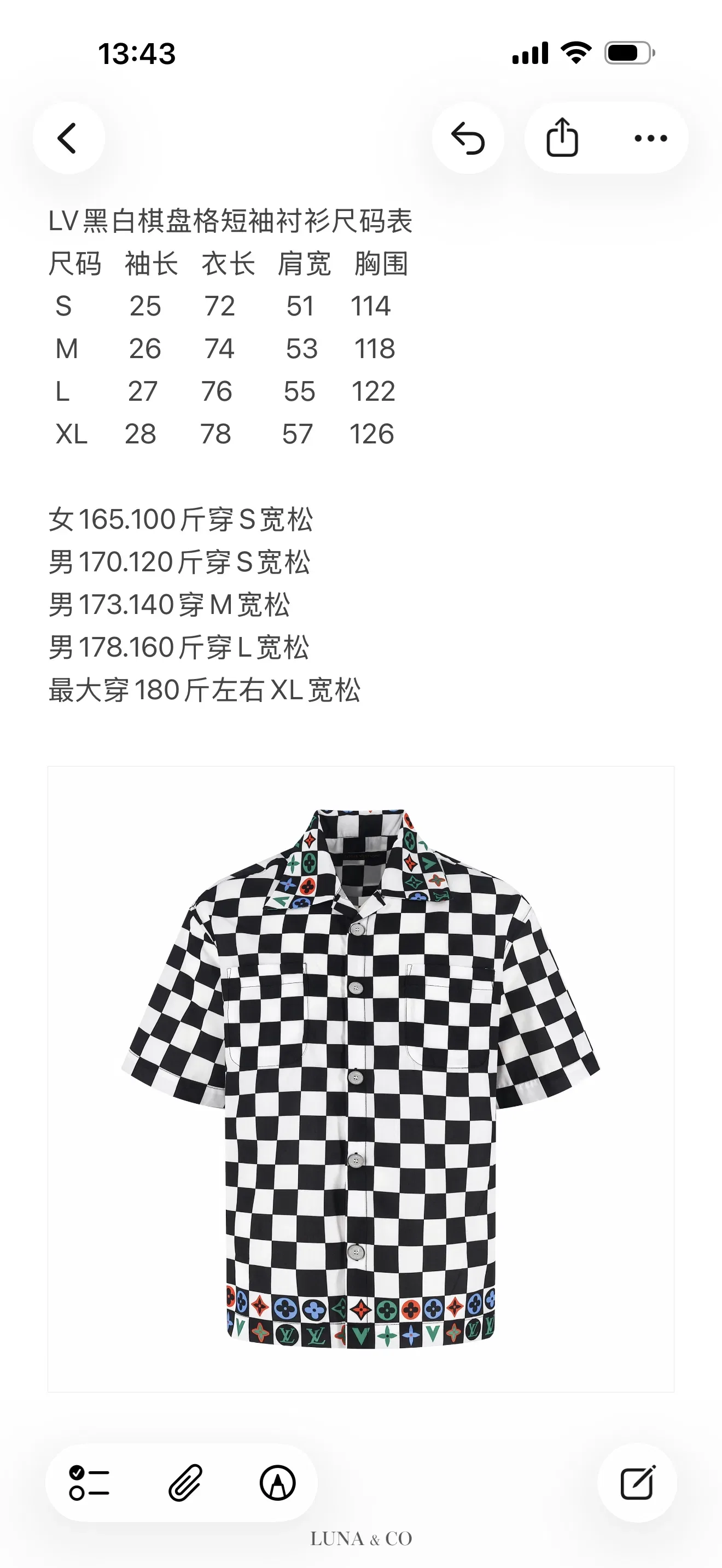Open the markup pen tool
This screenshot has width=722, height=1568.
click(x=278, y=1482)
